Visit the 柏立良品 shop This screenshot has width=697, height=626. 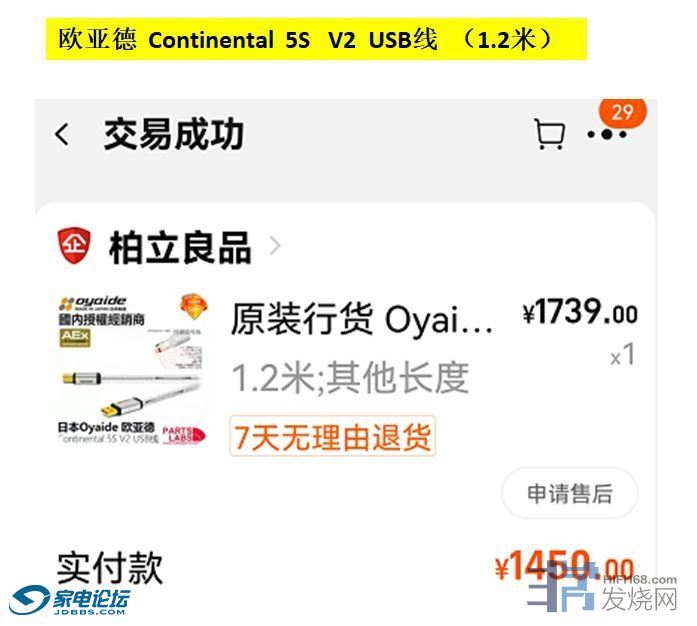(x=179, y=247)
